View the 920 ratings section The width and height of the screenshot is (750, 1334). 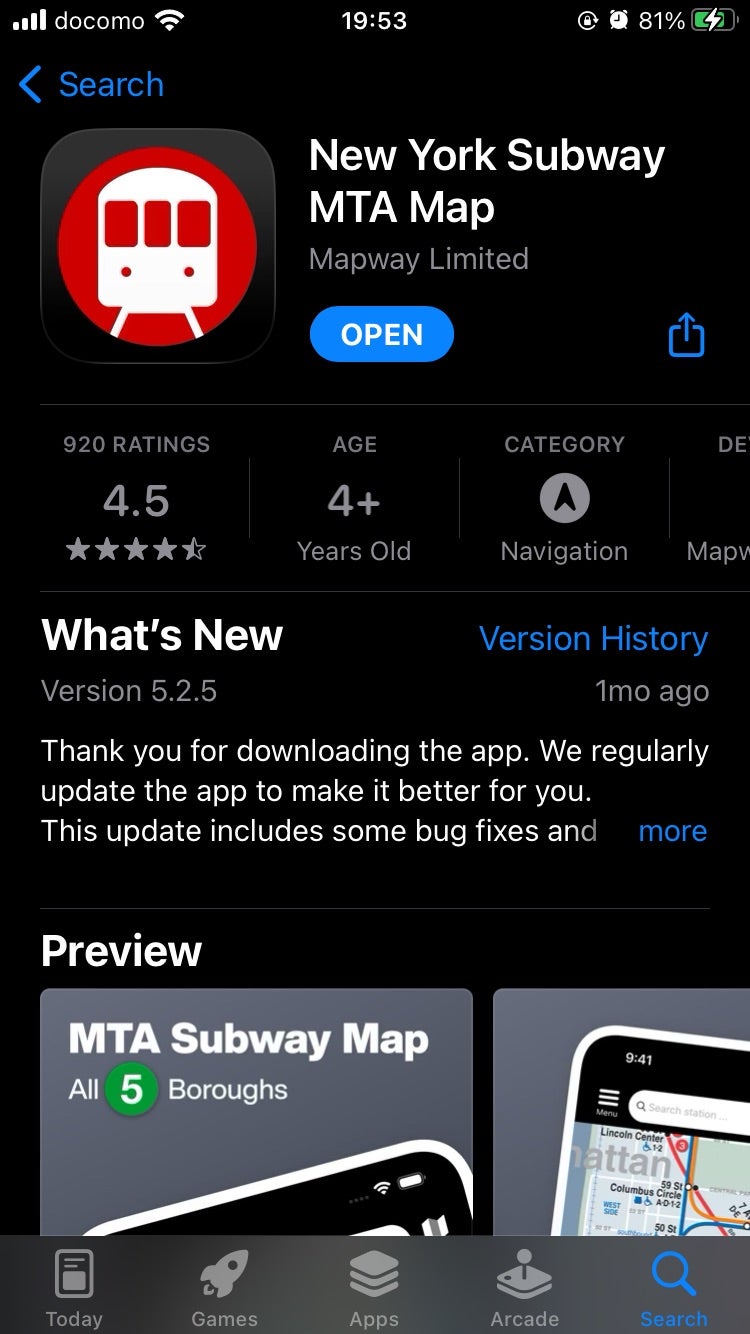(136, 500)
